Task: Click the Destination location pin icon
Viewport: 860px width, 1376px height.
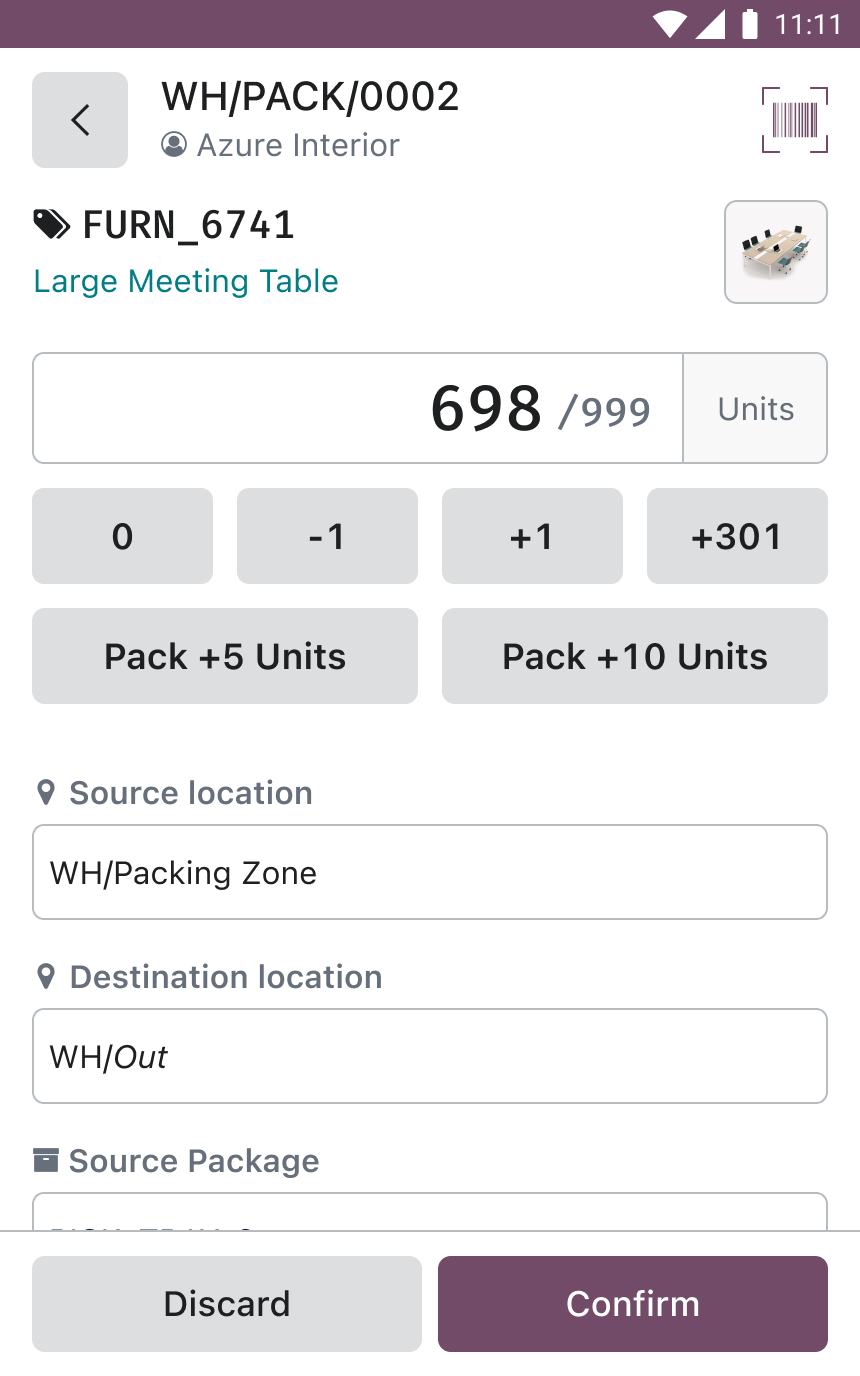Action: coord(45,976)
